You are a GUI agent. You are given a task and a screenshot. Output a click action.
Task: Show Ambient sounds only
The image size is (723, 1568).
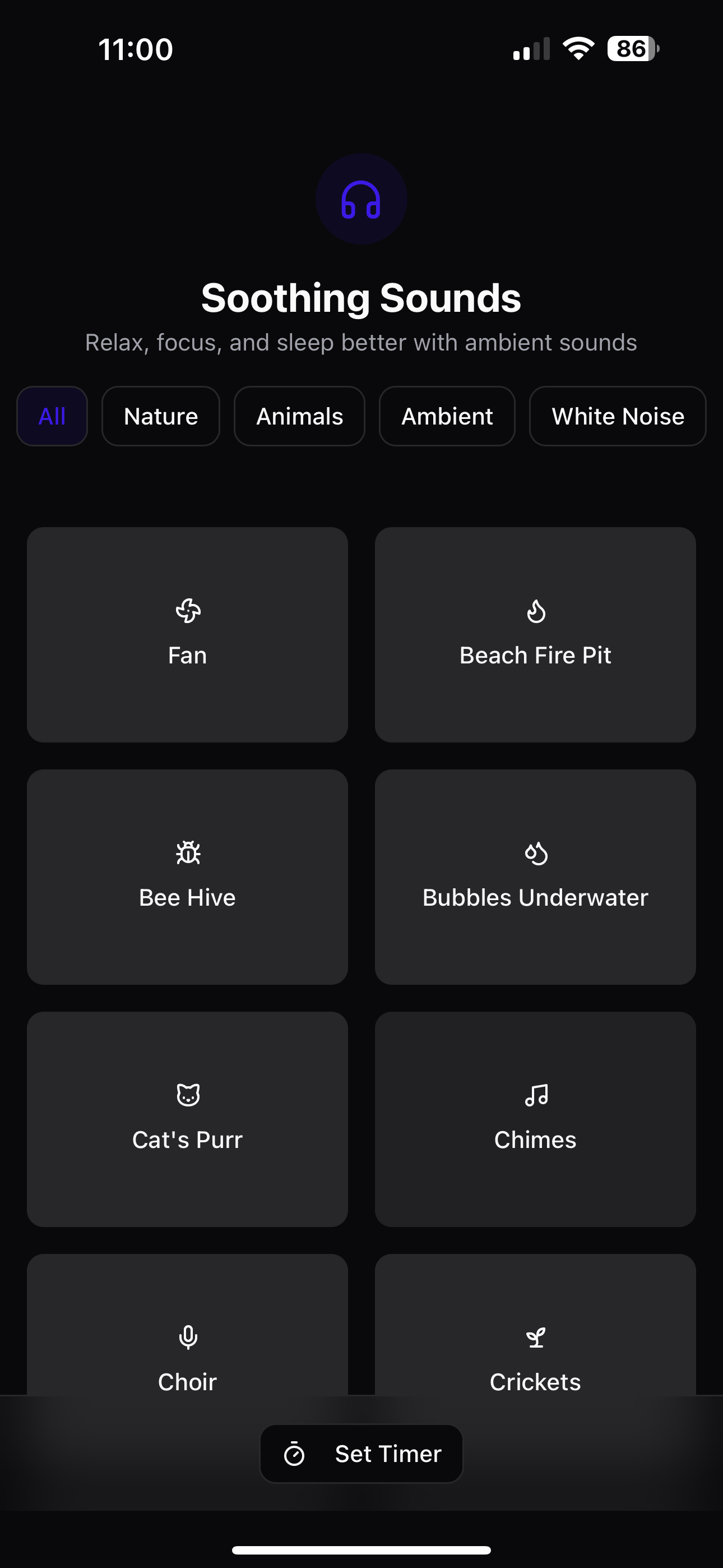[x=447, y=416]
